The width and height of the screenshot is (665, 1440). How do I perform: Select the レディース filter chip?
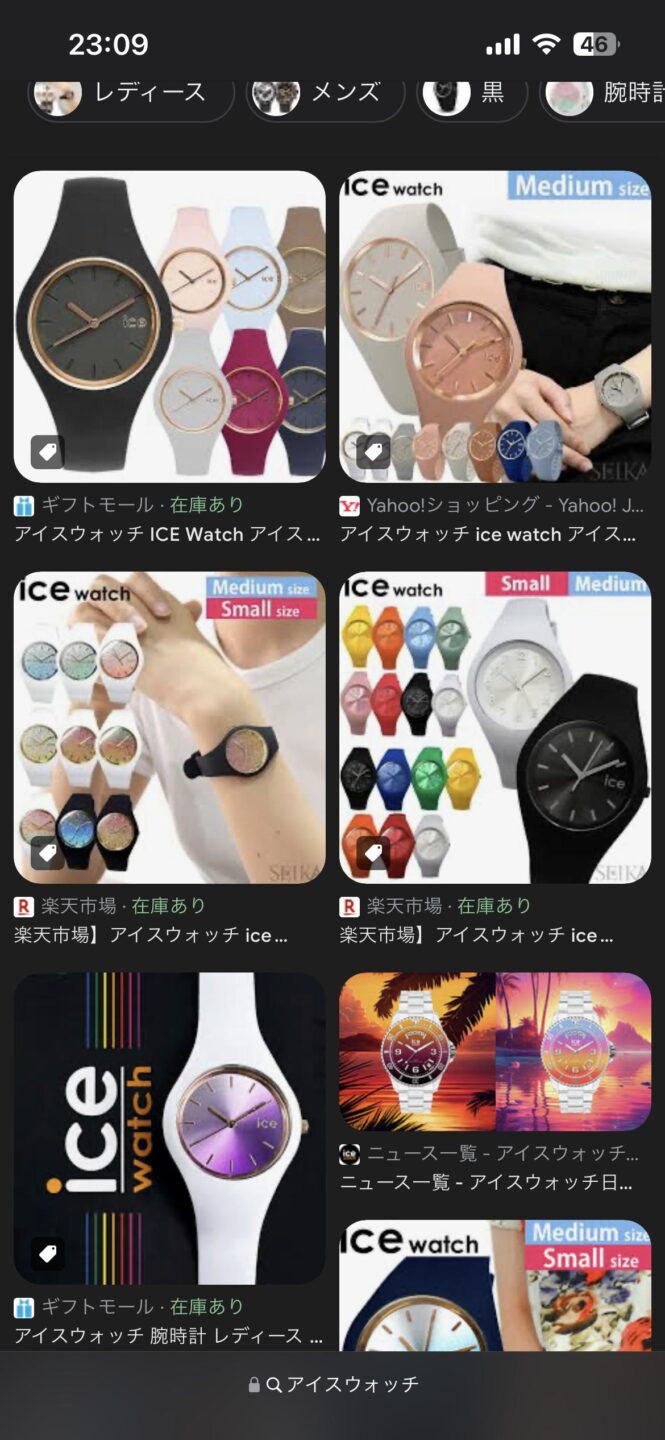pos(130,94)
